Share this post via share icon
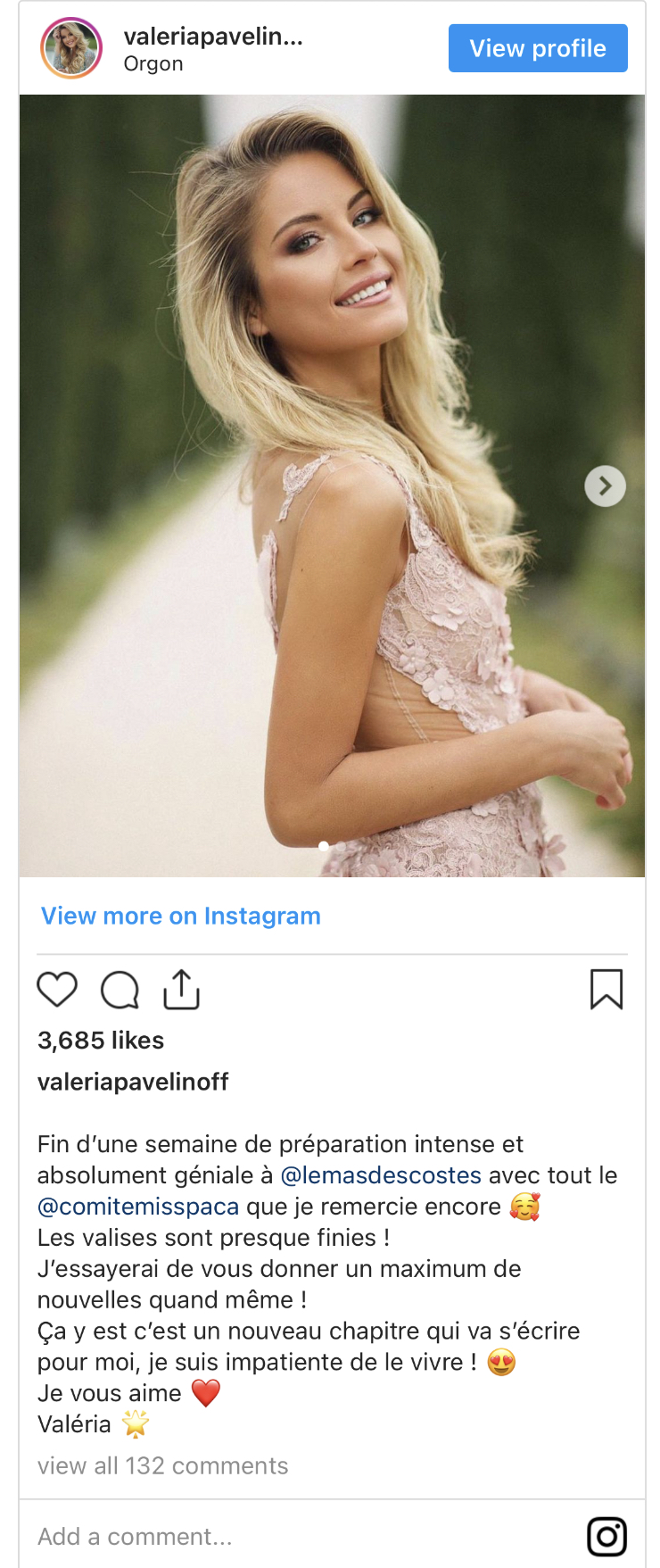 [x=181, y=990]
